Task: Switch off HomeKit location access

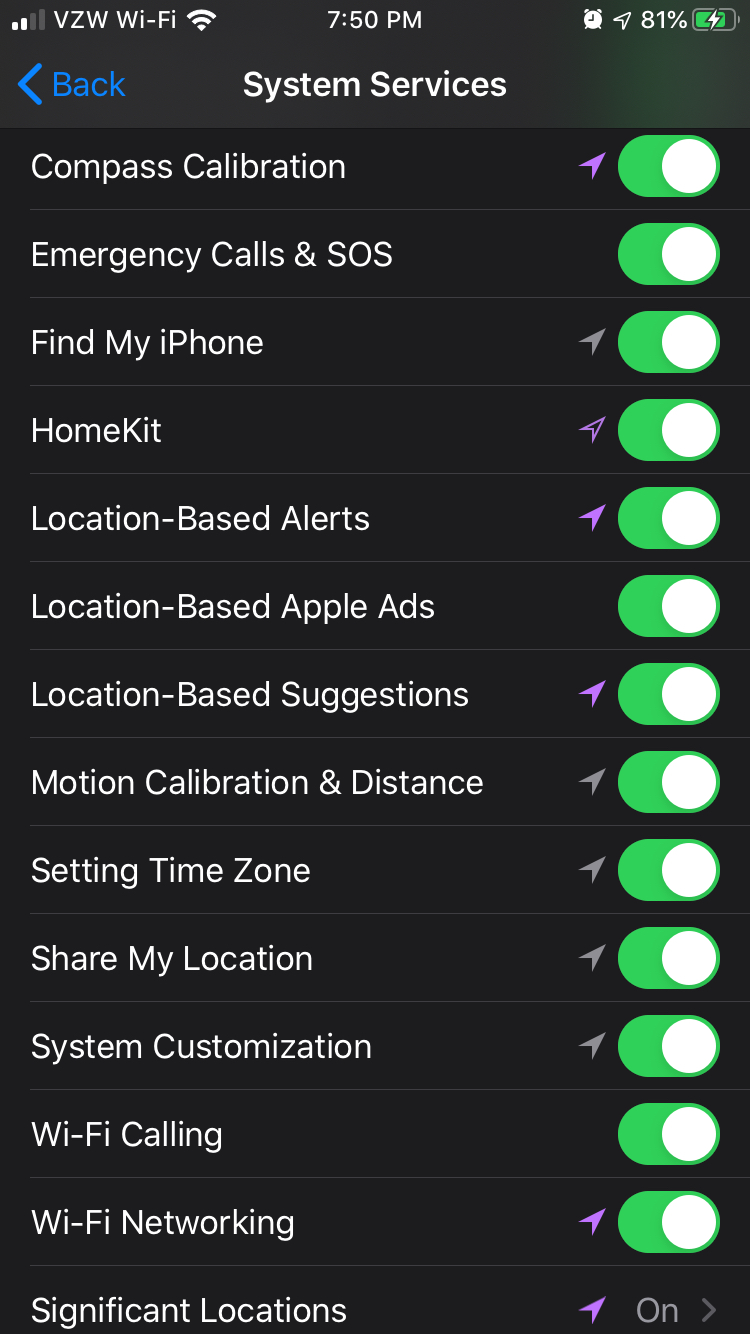Action: tap(668, 430)
